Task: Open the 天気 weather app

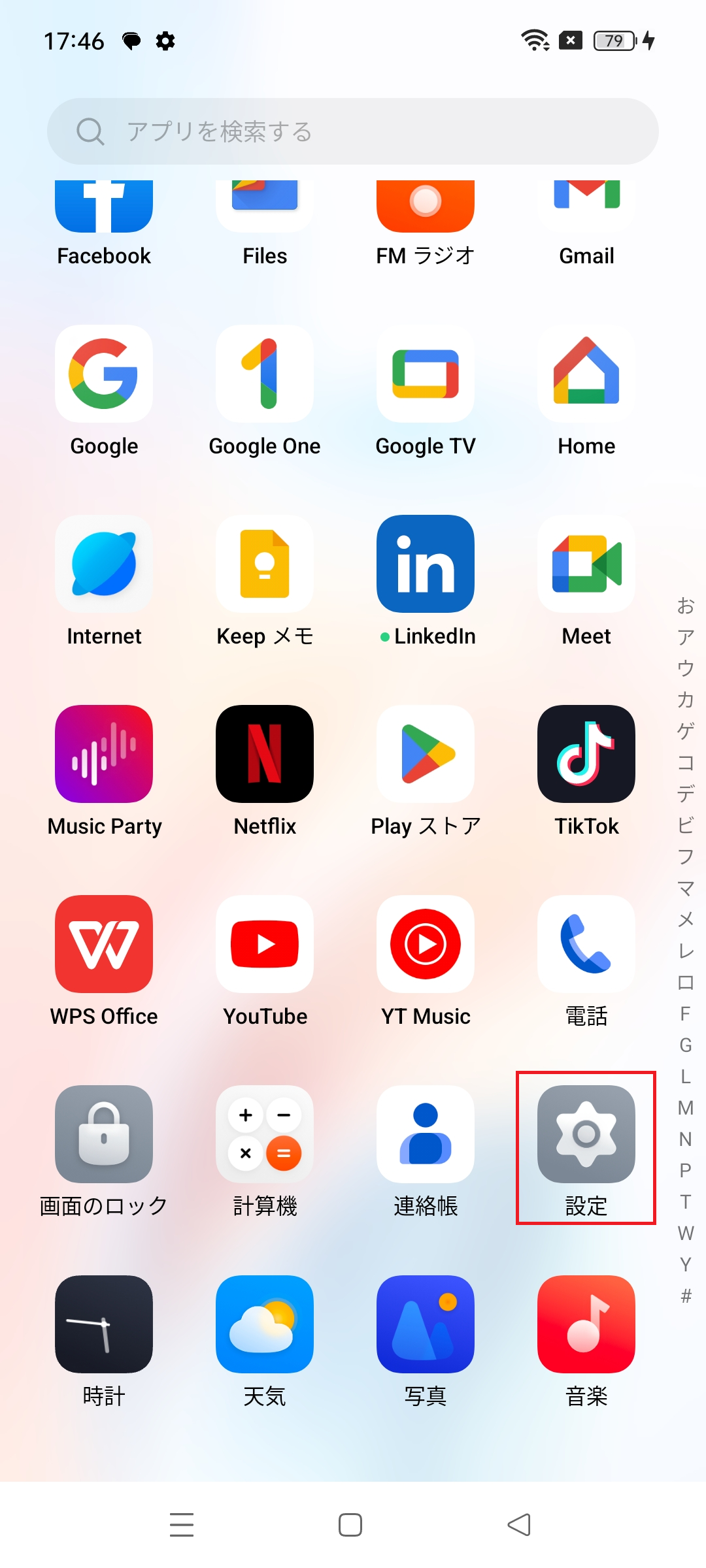Action: 265,1325
